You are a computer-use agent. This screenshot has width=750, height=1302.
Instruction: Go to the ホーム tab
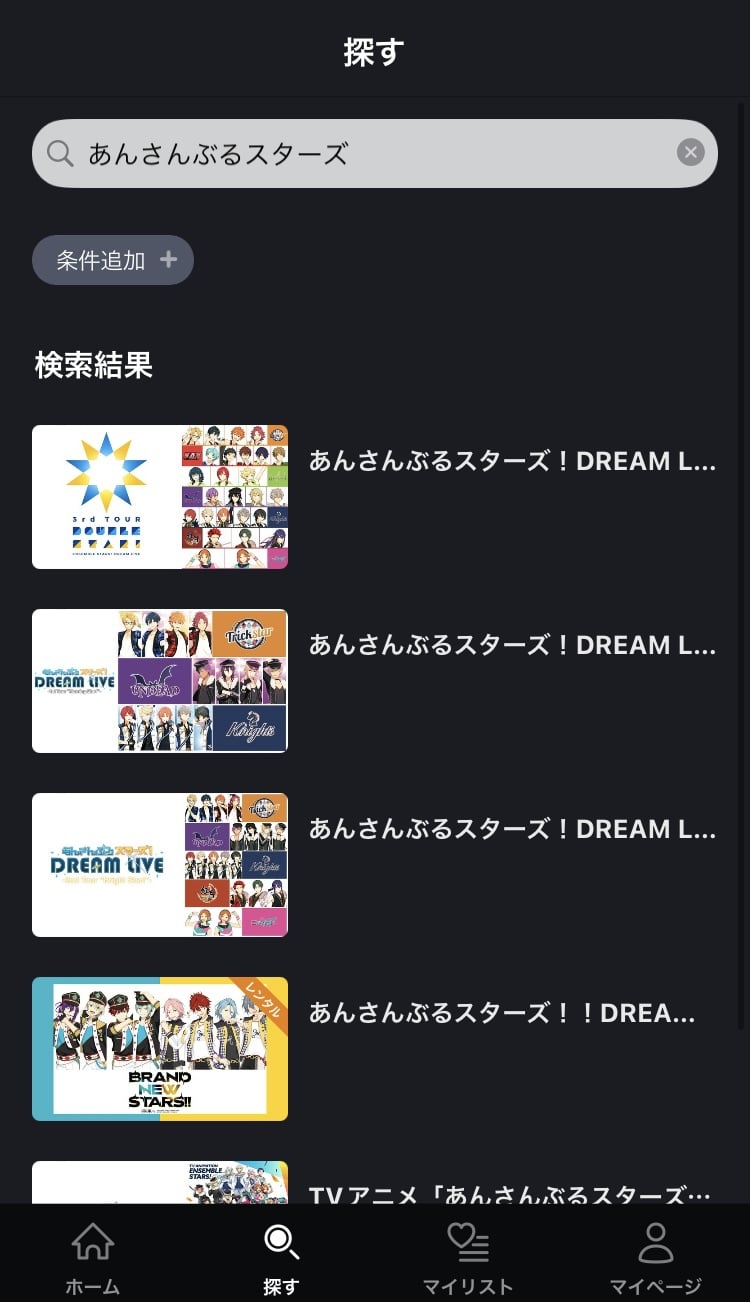93,1258
